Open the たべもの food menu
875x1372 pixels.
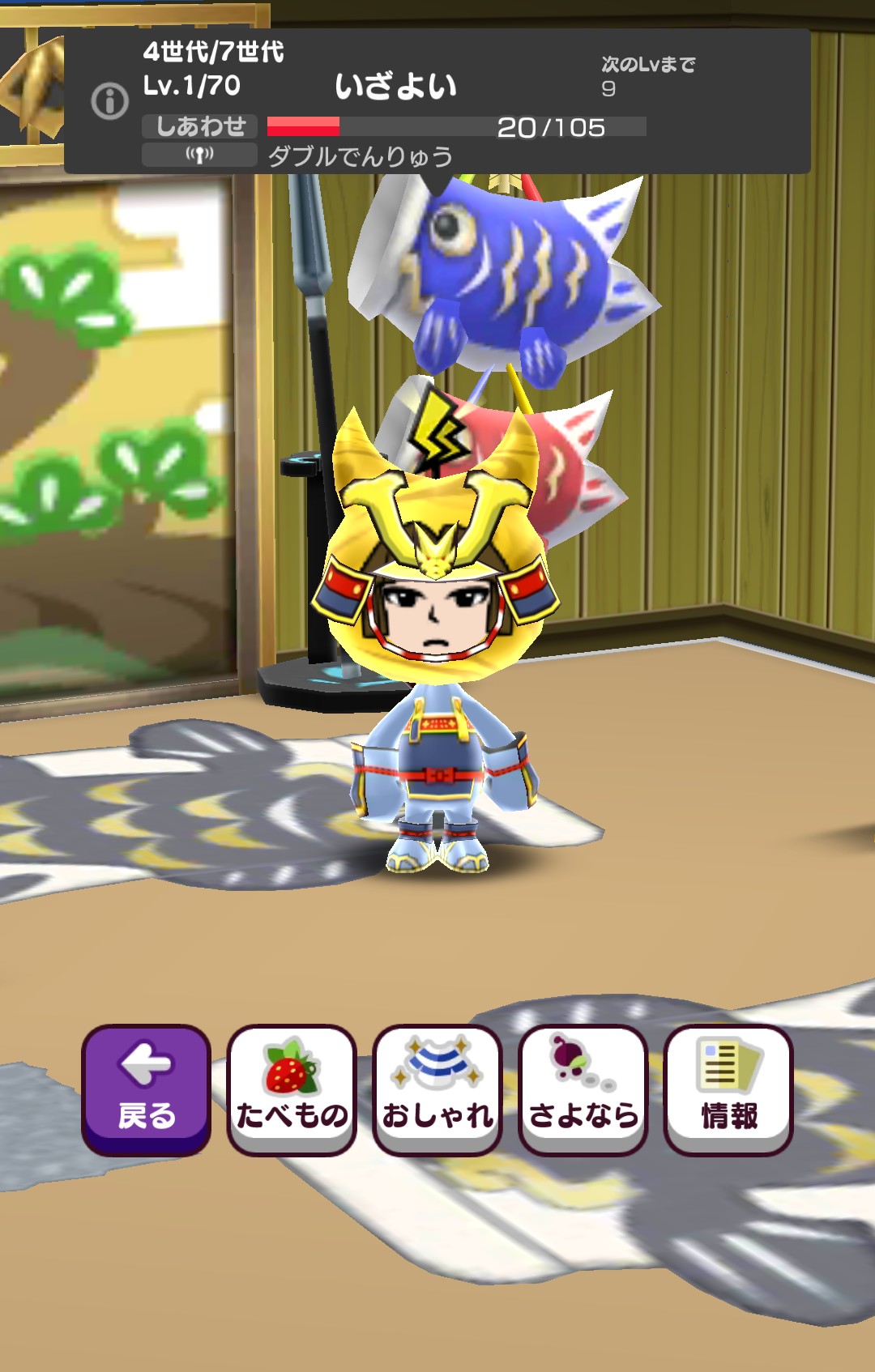coord(292,1089)
